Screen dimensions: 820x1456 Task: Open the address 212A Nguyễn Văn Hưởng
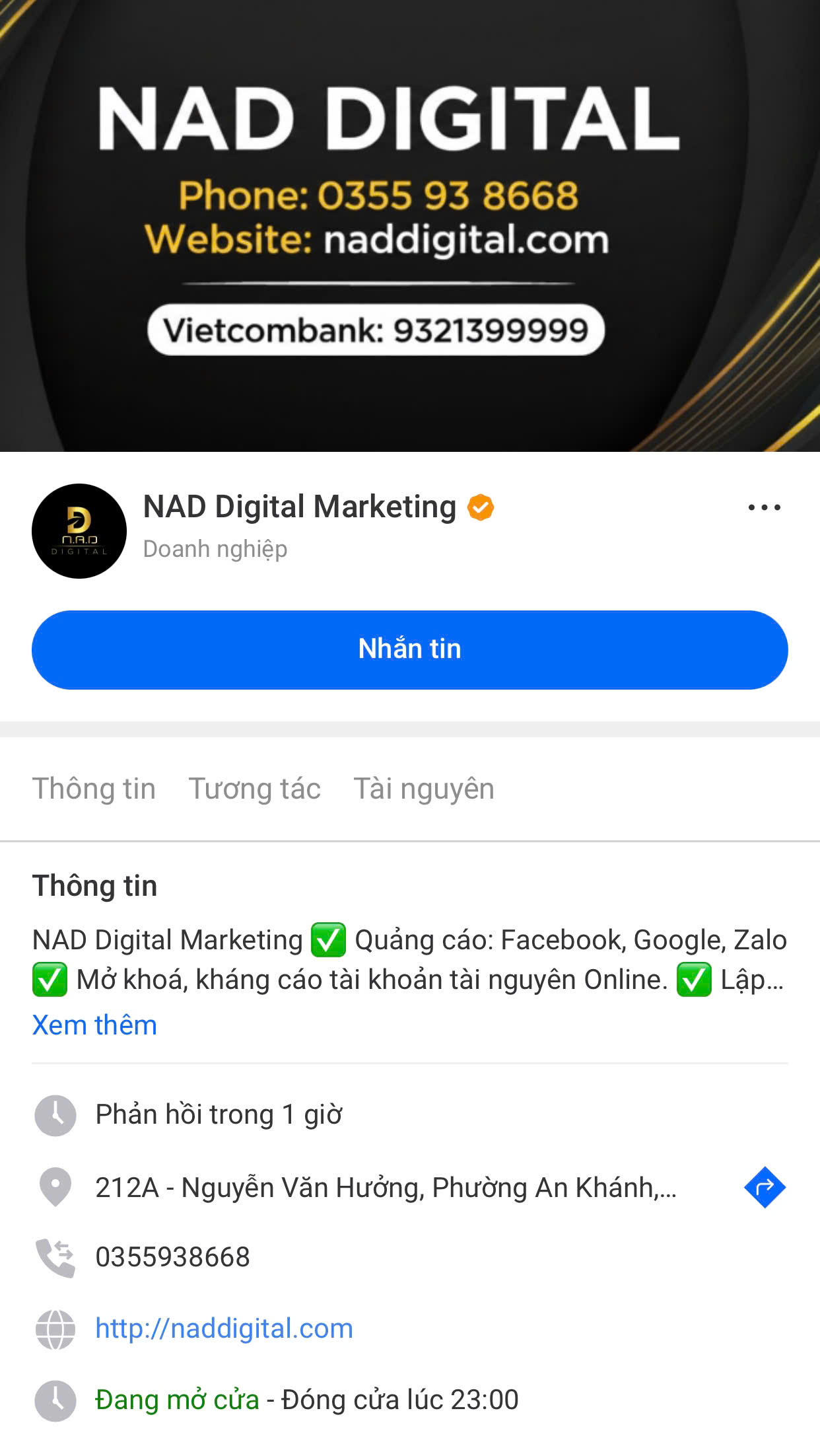click(x=386, y=1188)
